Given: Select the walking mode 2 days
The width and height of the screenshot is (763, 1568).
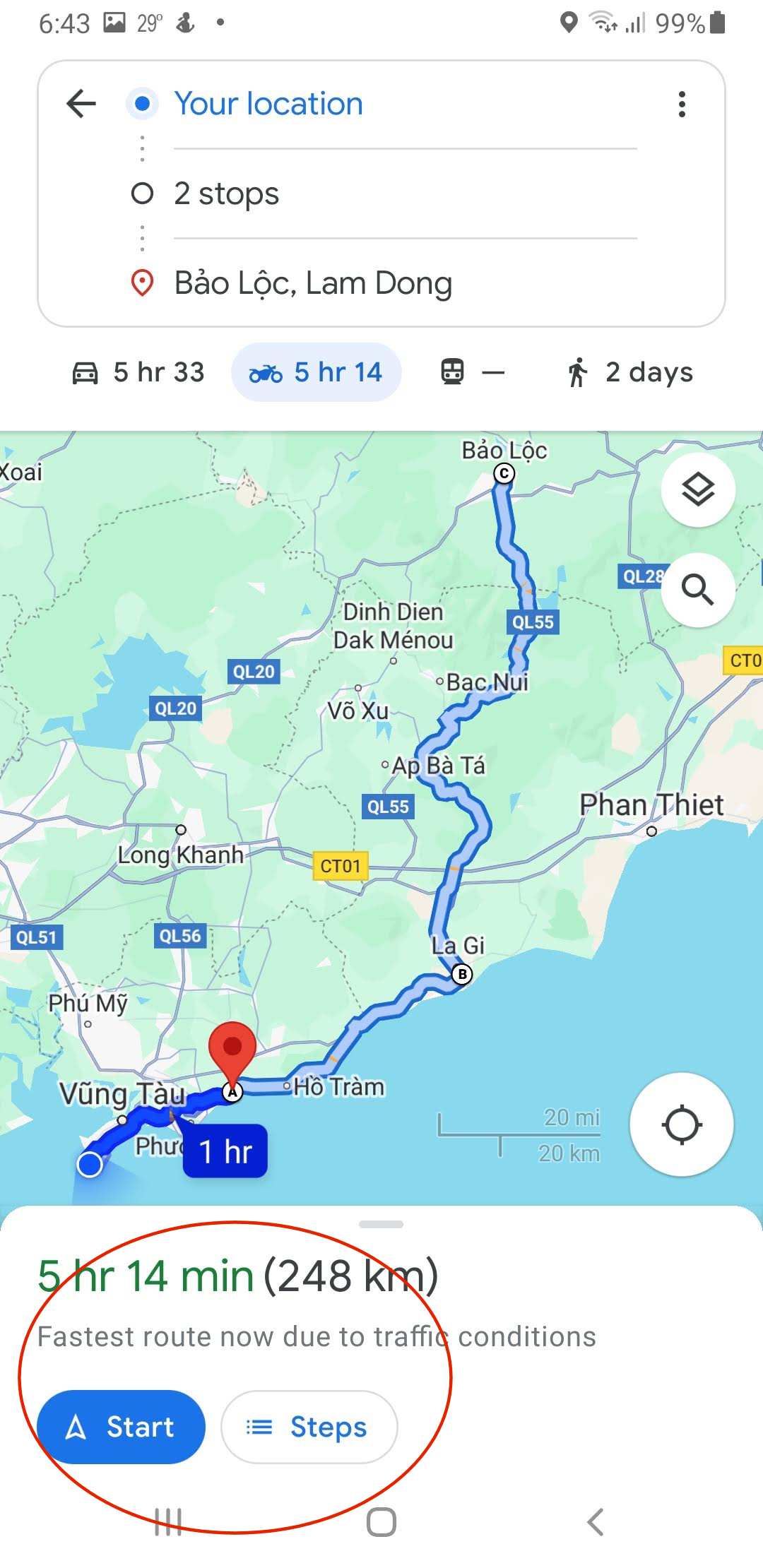Looking at the screenshot, I should 629,372.
